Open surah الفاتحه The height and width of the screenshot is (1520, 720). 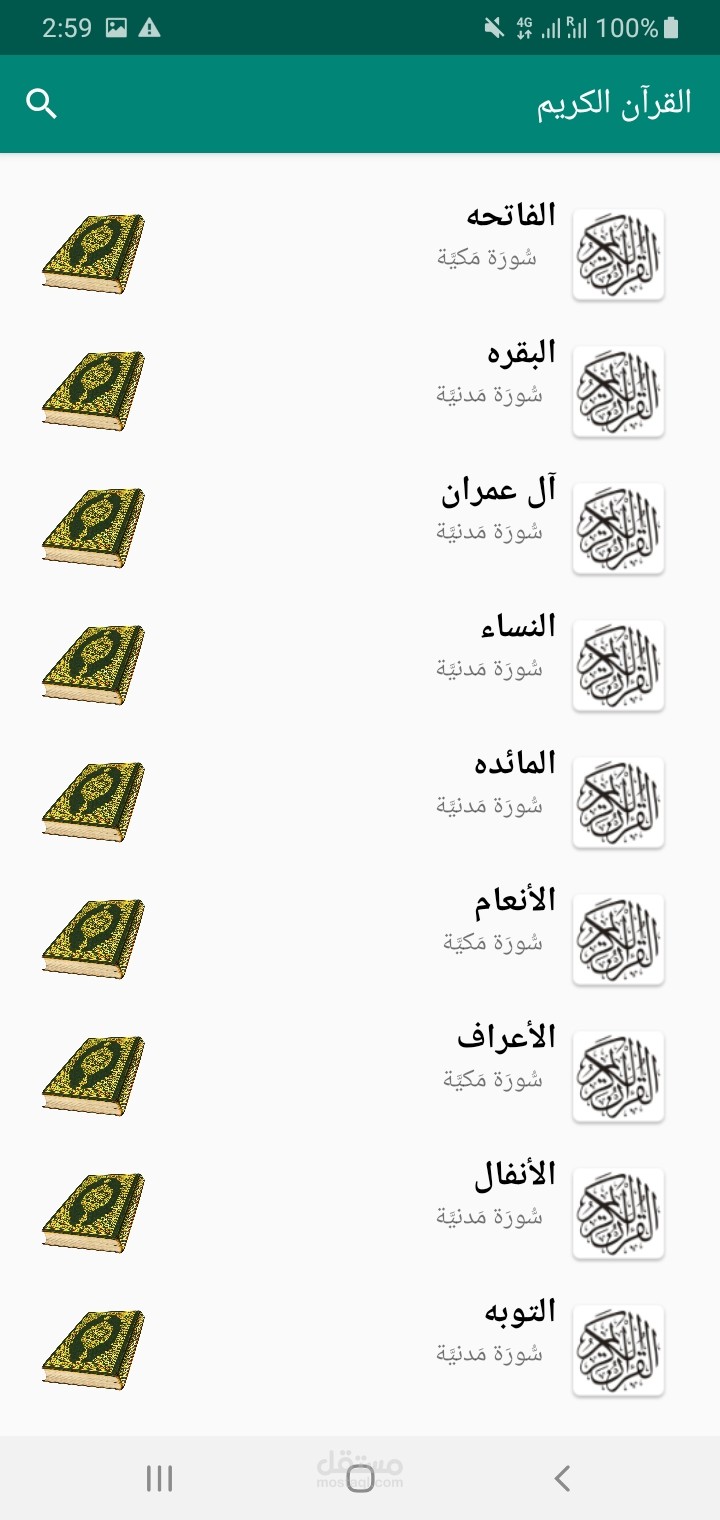pos(511,215)
